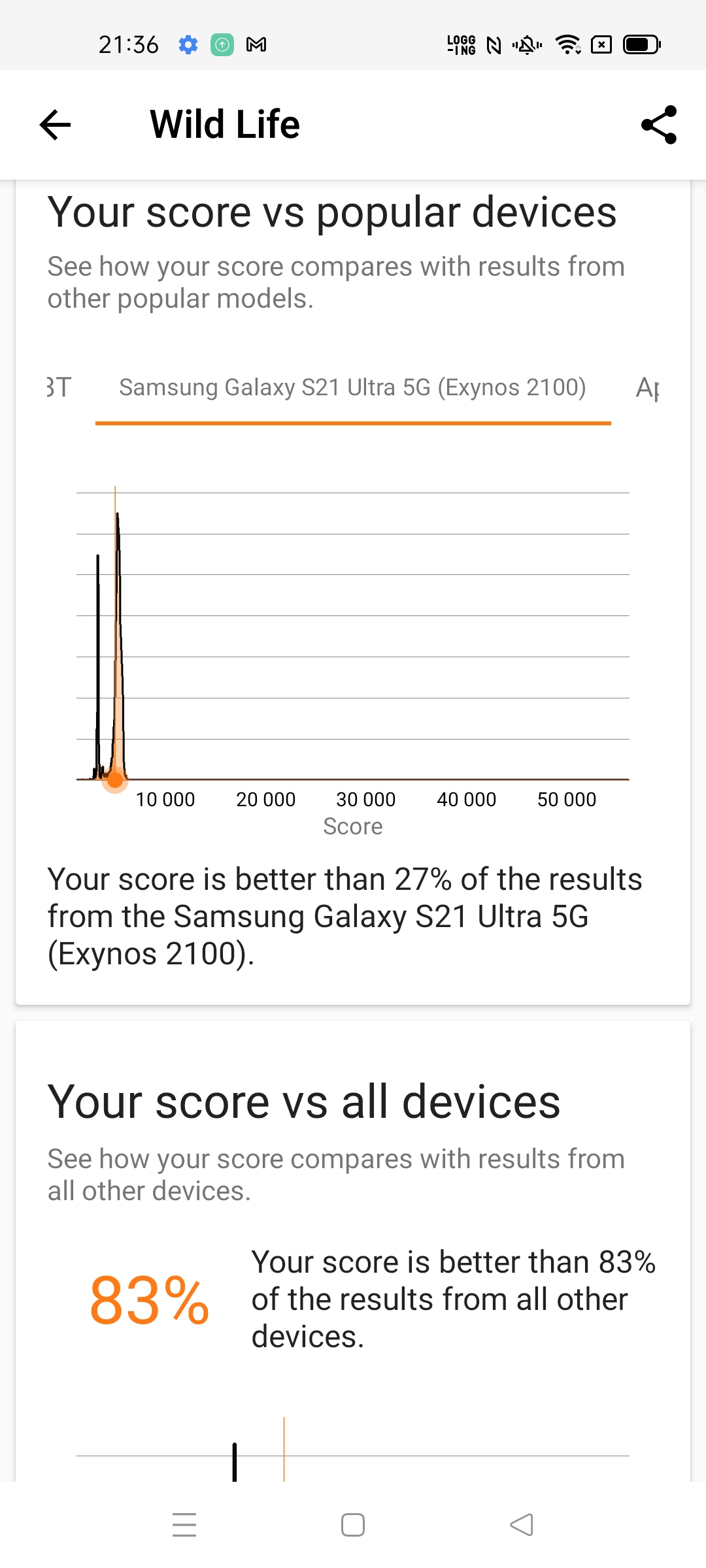Select the Samsung Galaxy S21 Ultra 5G tab

352,387
